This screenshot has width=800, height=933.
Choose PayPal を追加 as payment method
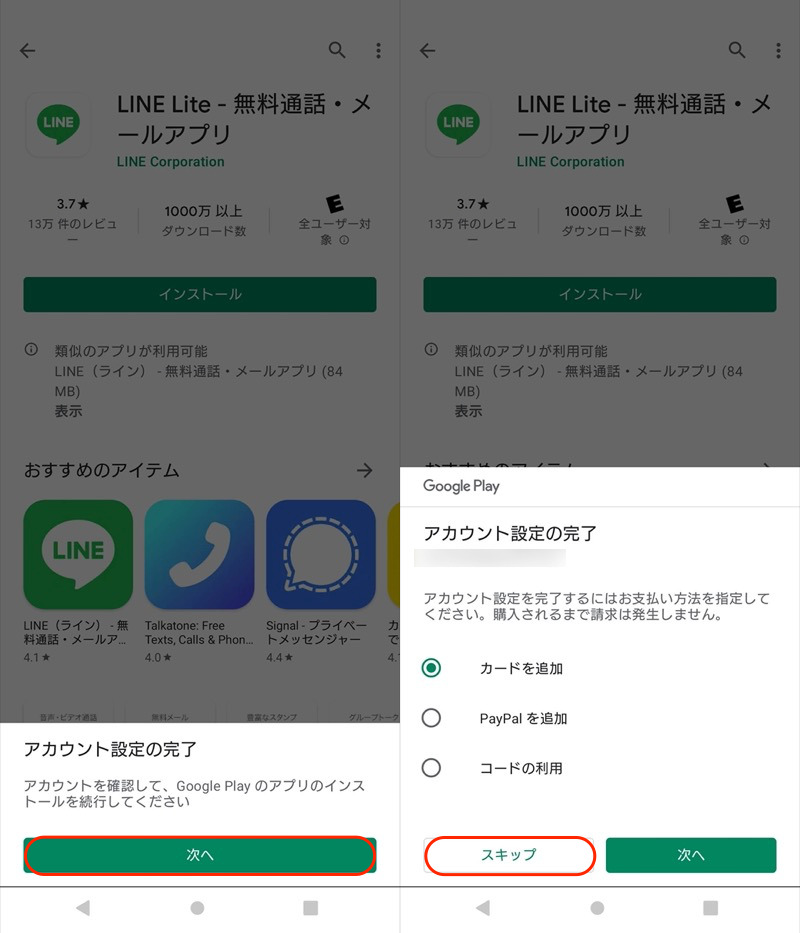pyautogui.click(x=431, y=718)
